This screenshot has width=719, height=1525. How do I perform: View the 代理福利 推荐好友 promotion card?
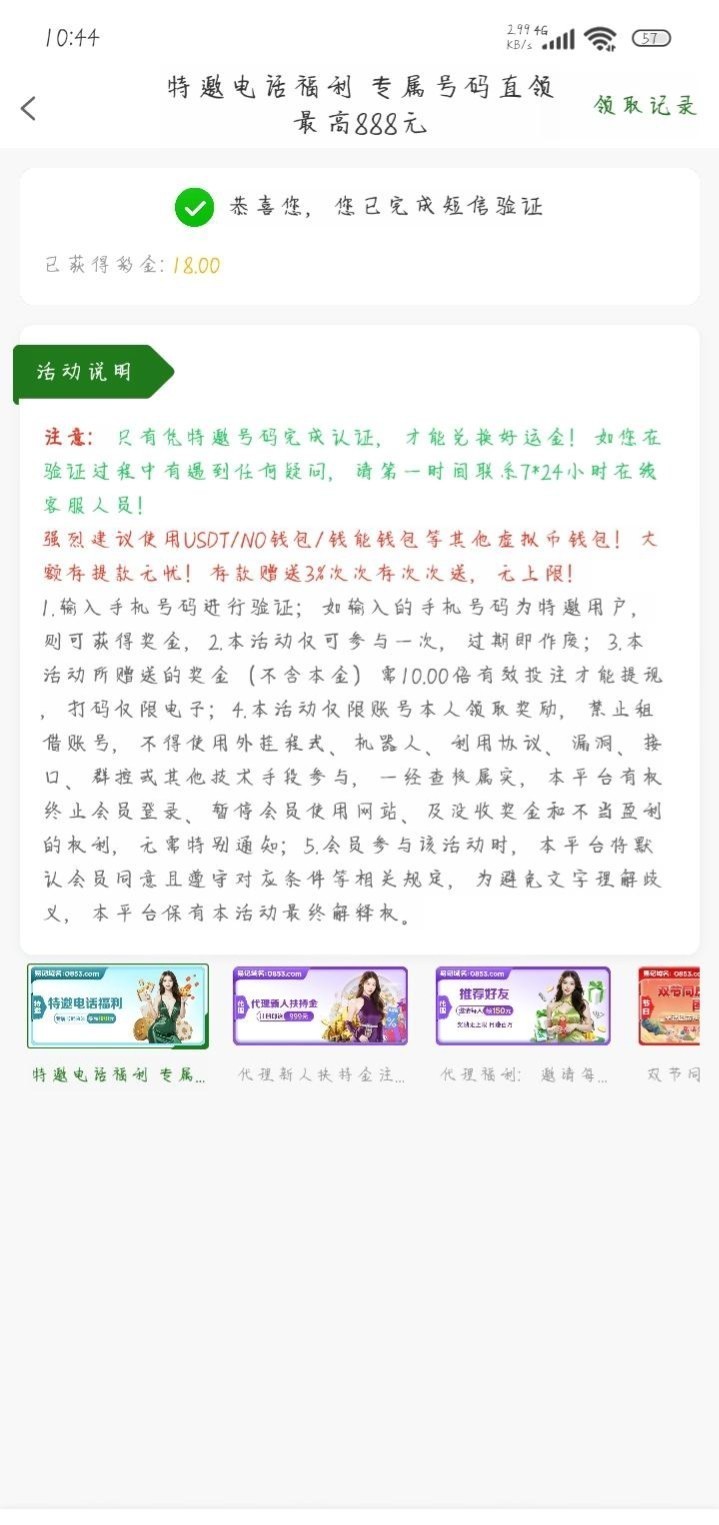pyautogui.click(x=523, y=1006)
